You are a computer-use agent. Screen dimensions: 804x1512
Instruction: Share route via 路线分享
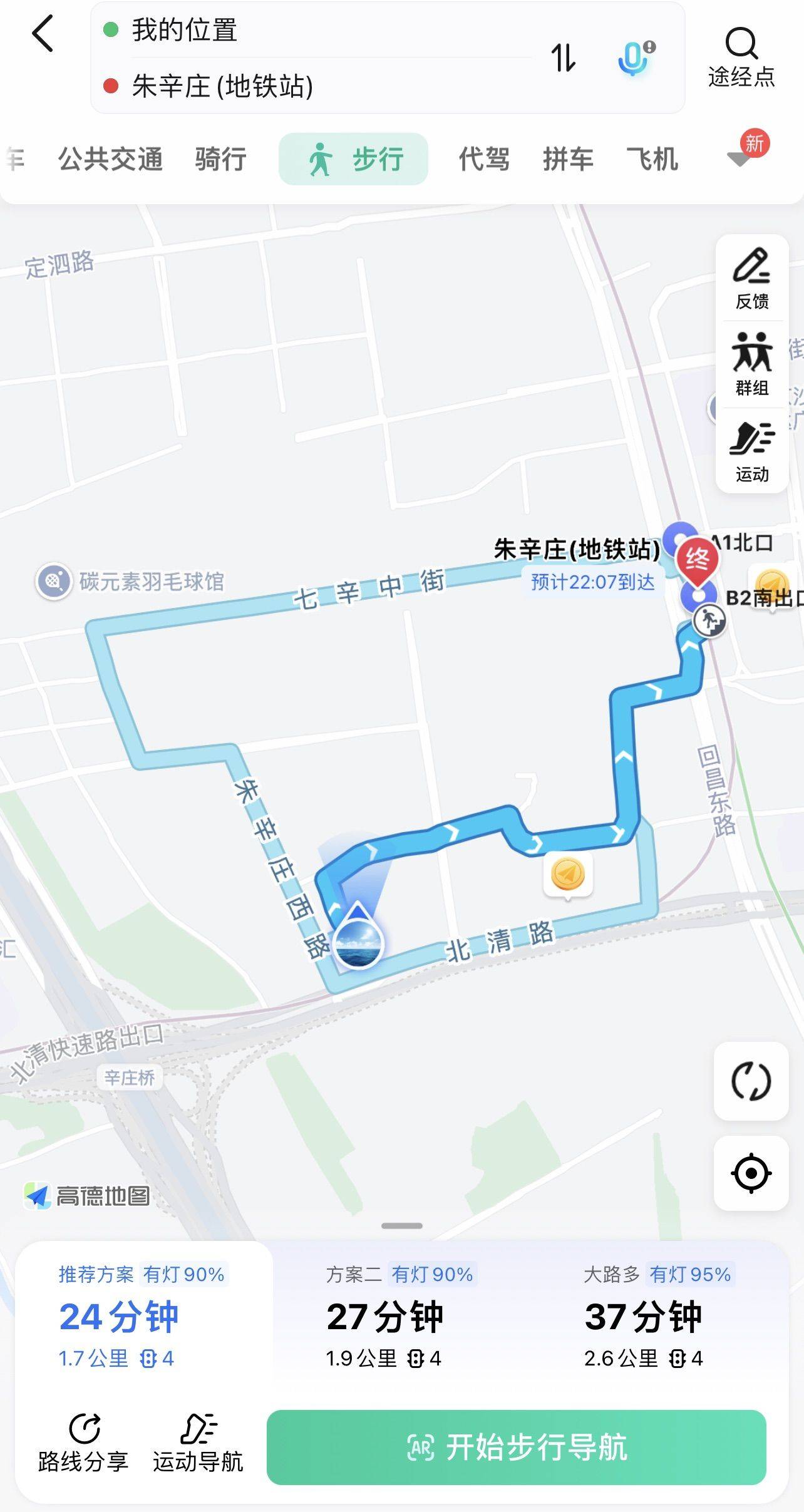click(83, 1443)
